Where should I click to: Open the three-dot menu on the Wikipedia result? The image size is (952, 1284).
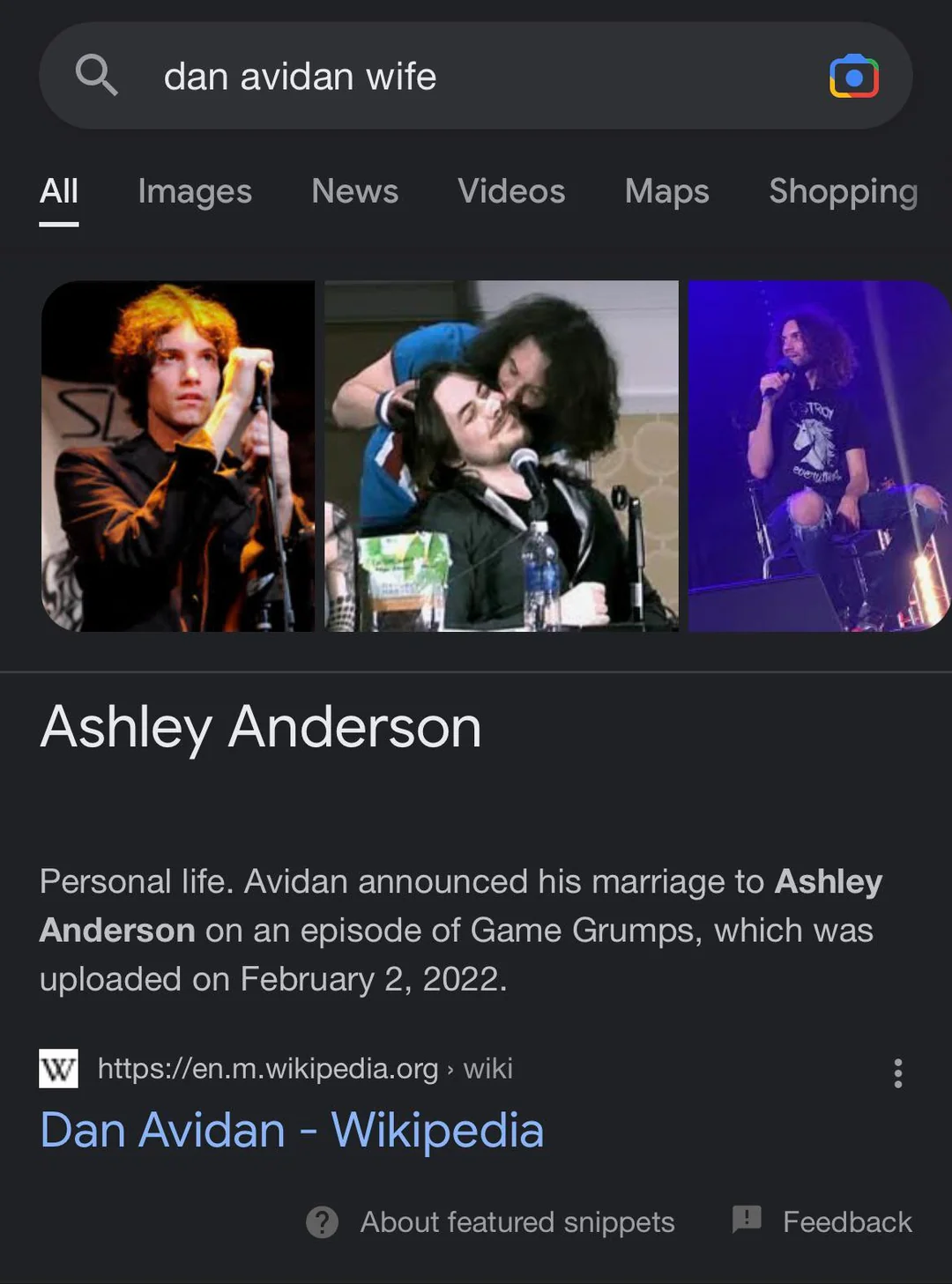click(x=898, y=1073)
